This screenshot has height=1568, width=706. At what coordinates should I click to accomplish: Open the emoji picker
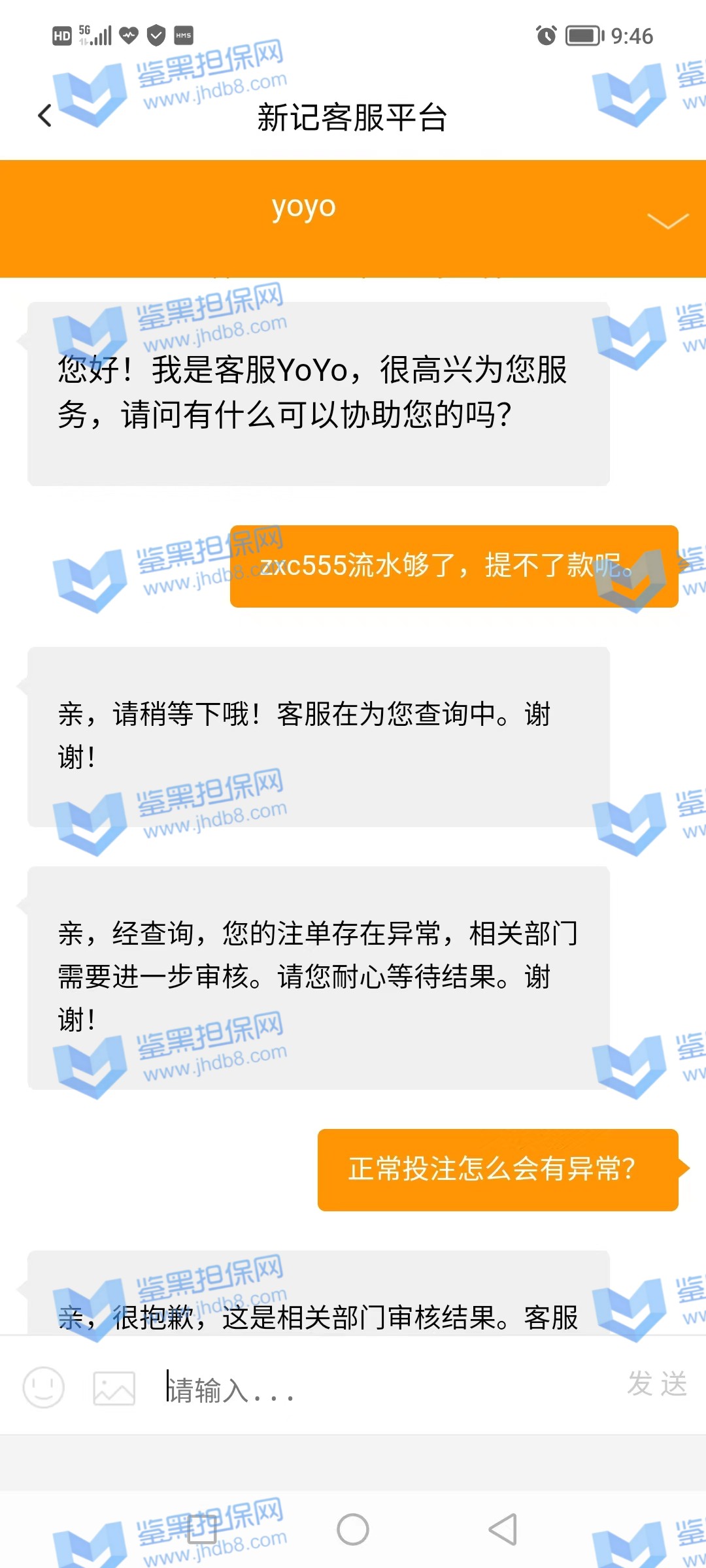click(x=43, y=1387)
